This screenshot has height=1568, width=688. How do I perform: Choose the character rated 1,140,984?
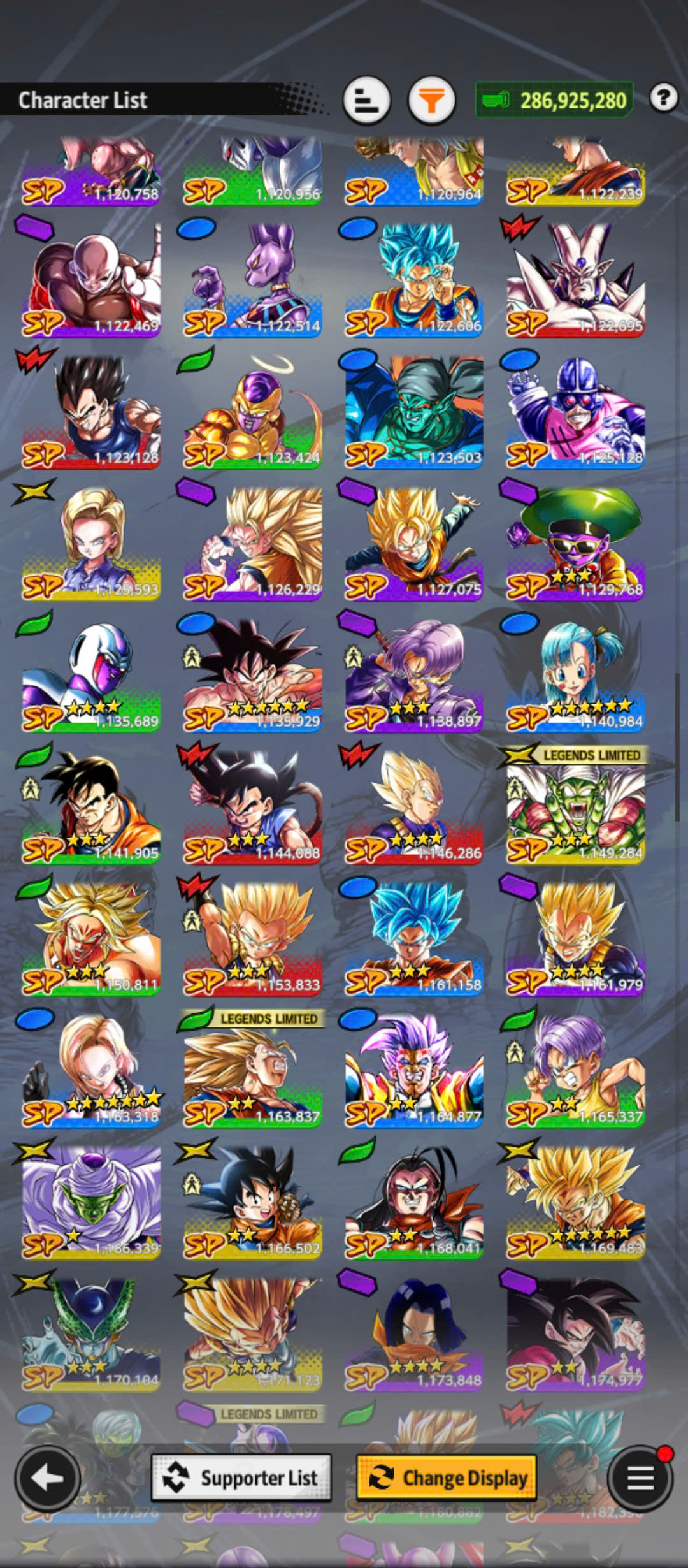pos(576,675)
